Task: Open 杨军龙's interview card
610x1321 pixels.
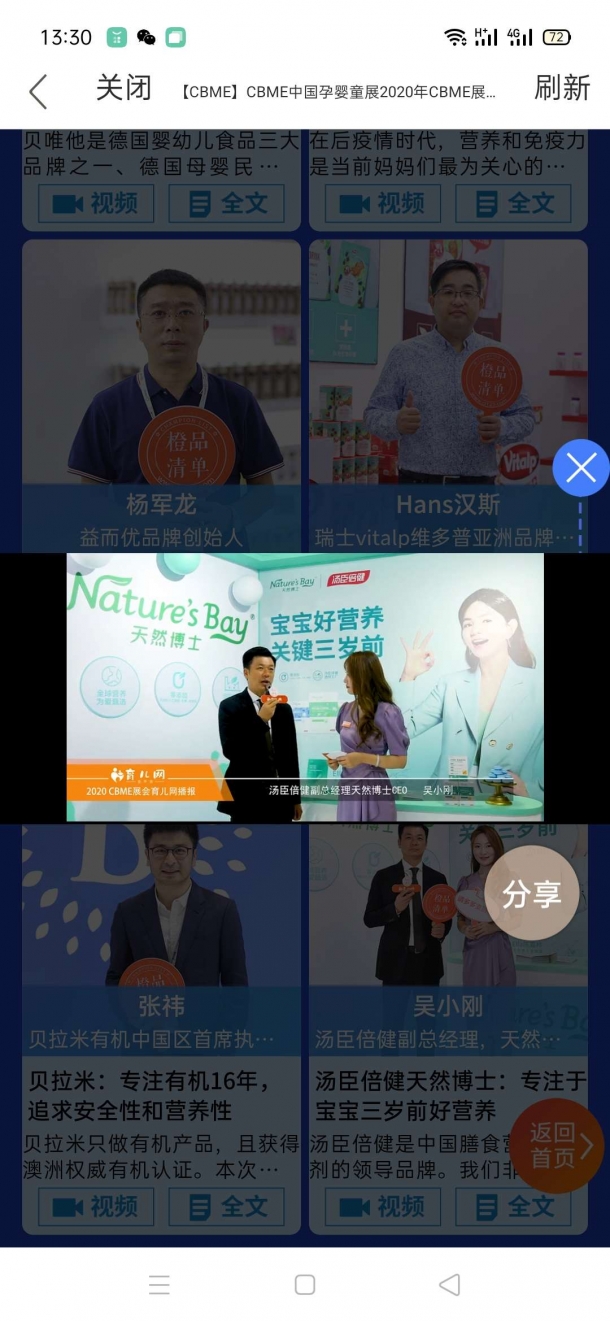Action: [161, 380]
